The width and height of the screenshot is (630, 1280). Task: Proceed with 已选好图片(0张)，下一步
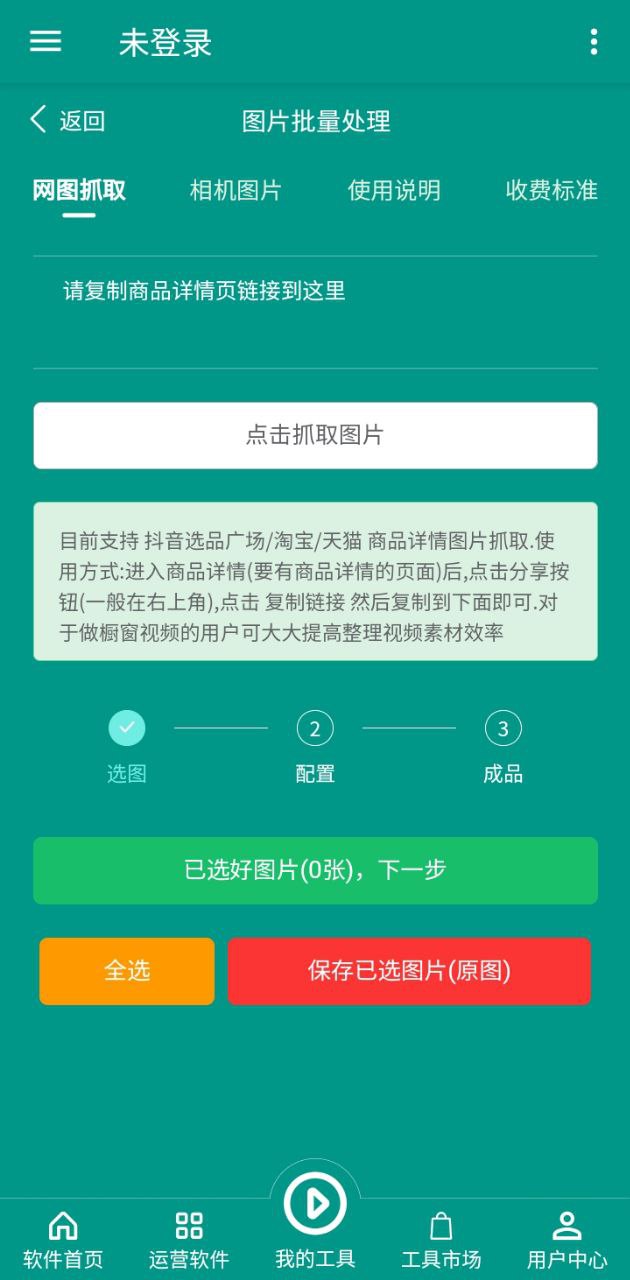[x=315, y=870]
